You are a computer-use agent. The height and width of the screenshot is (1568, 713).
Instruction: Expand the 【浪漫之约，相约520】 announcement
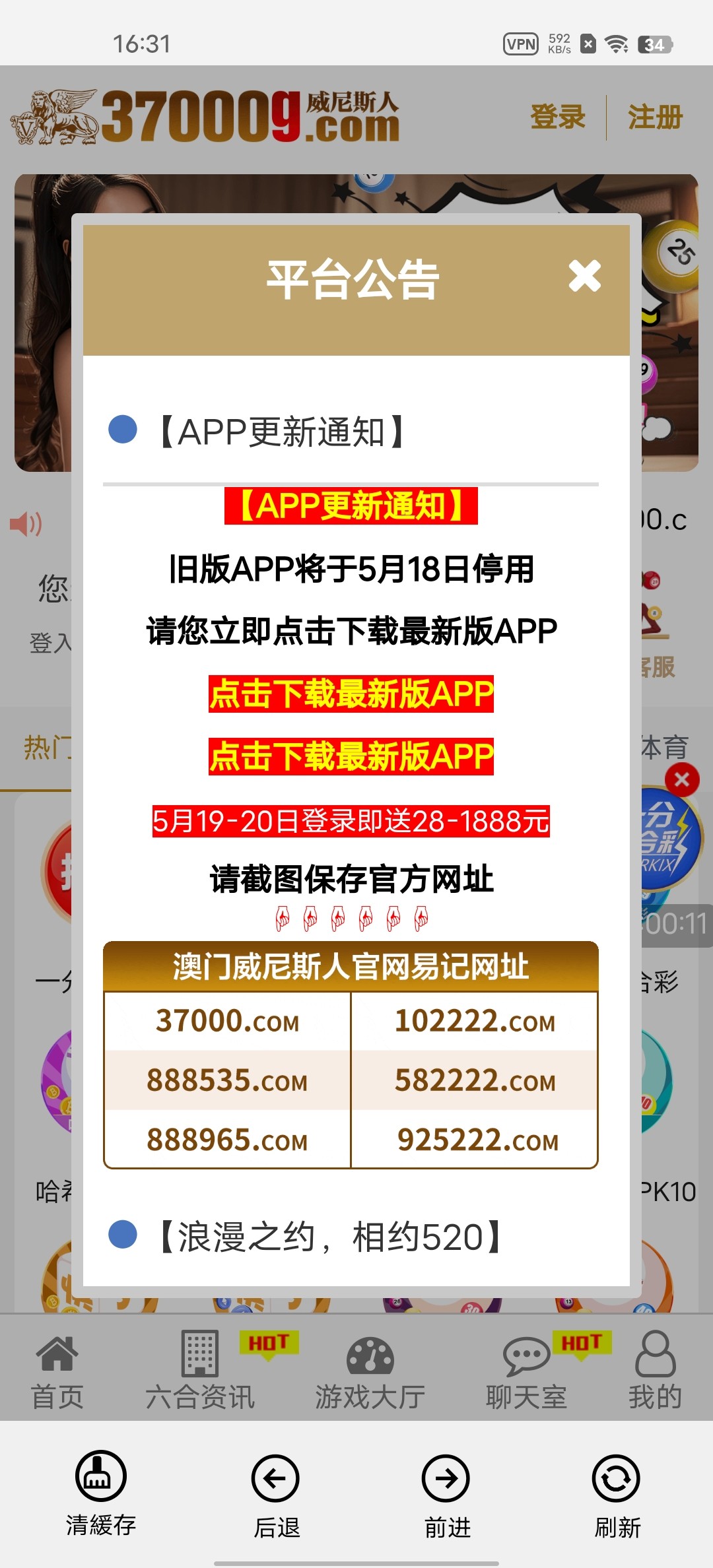330,1237
